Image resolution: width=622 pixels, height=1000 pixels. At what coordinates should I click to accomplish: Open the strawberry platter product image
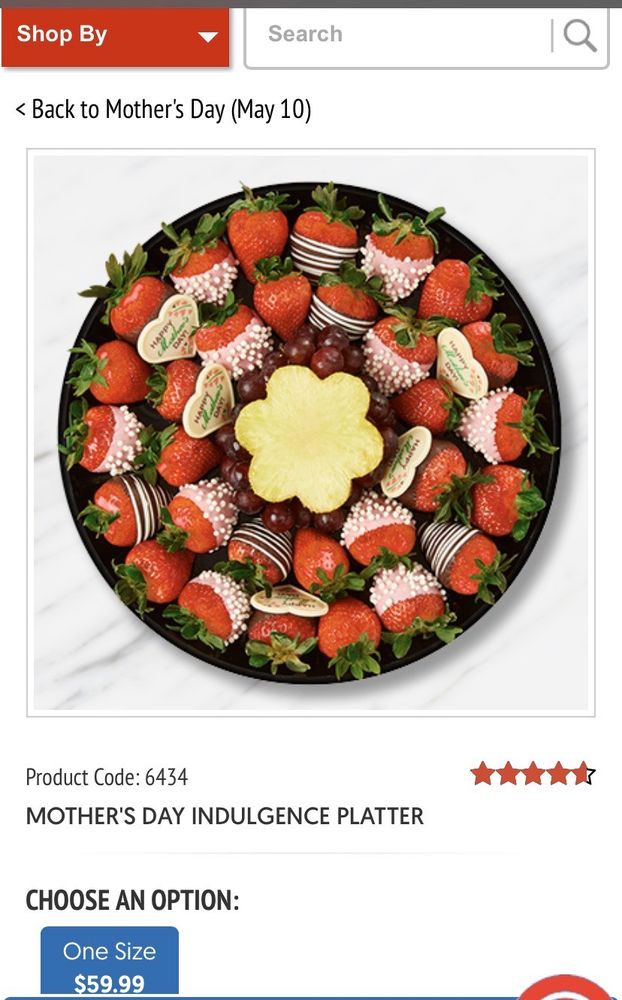pos(311,432)
